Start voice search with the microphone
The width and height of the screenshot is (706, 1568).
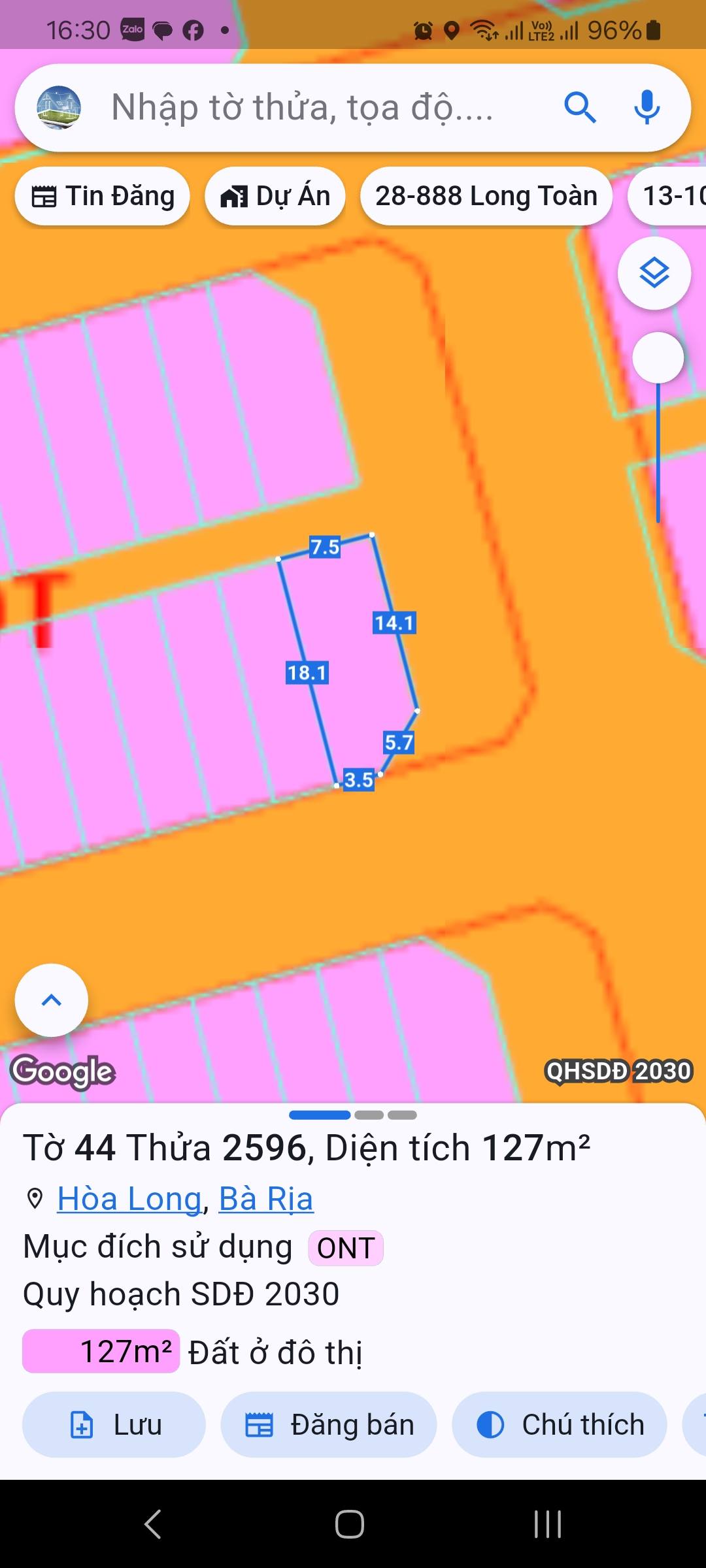pos(647,108)
